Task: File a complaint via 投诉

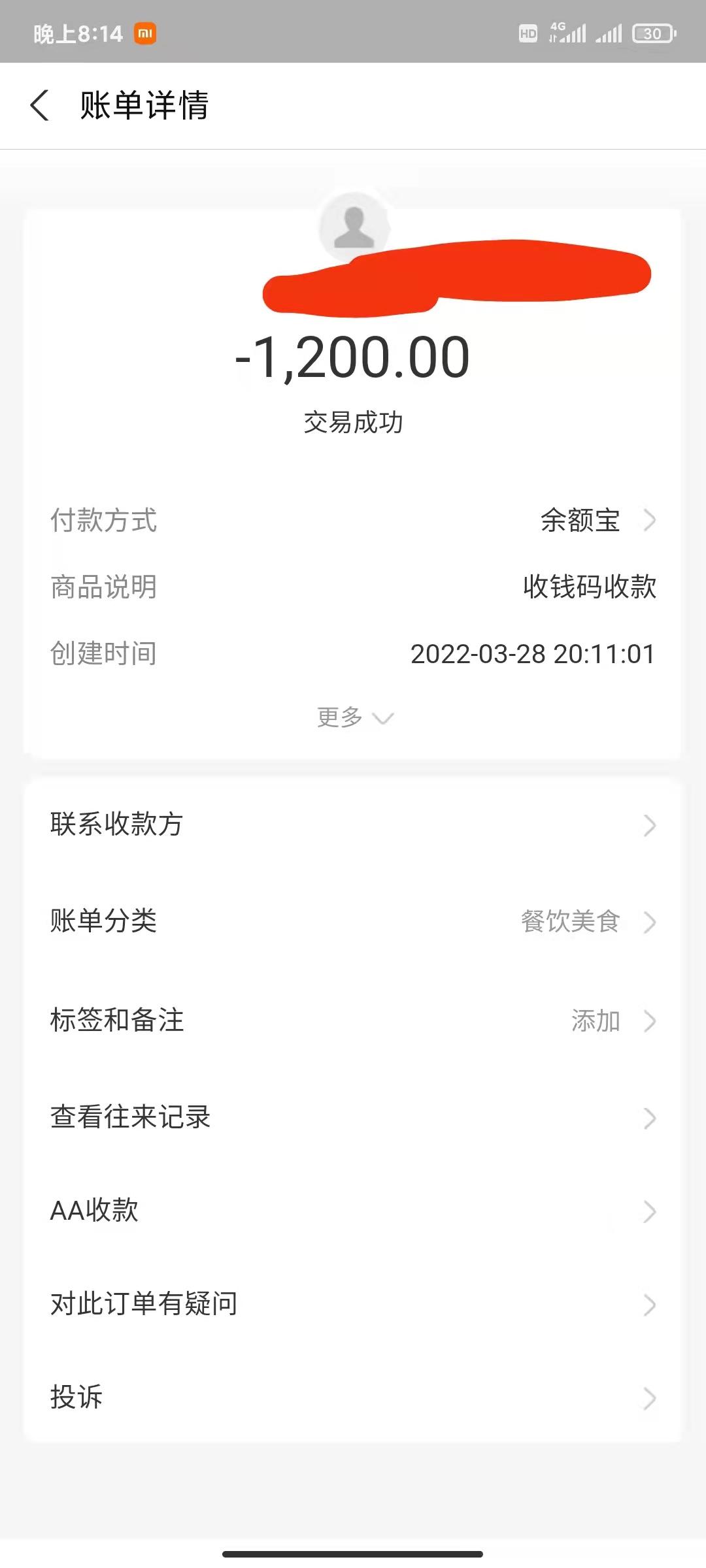Action: (353, 1397)
